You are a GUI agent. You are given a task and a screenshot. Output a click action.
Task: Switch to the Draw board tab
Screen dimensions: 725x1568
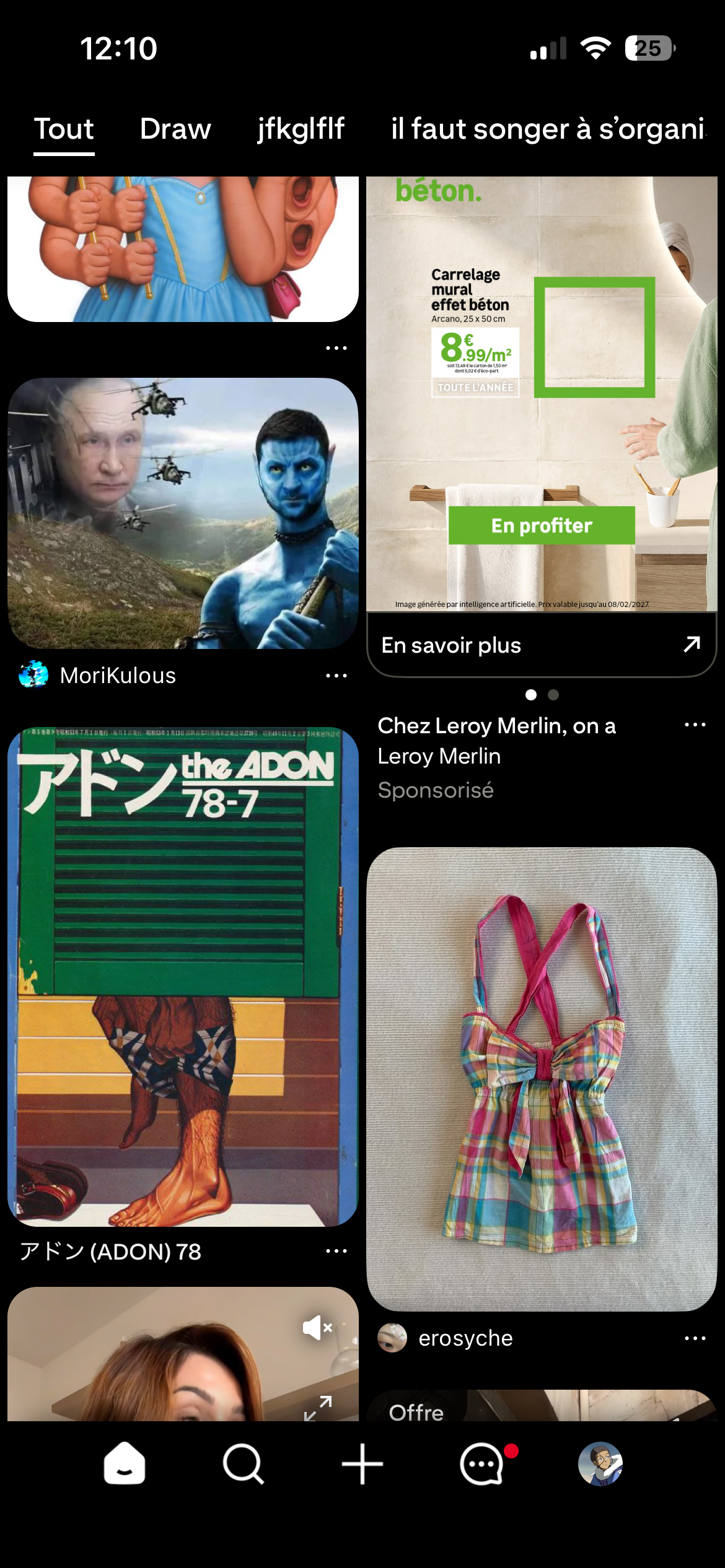pyautogui.click(x=175, y=129)
